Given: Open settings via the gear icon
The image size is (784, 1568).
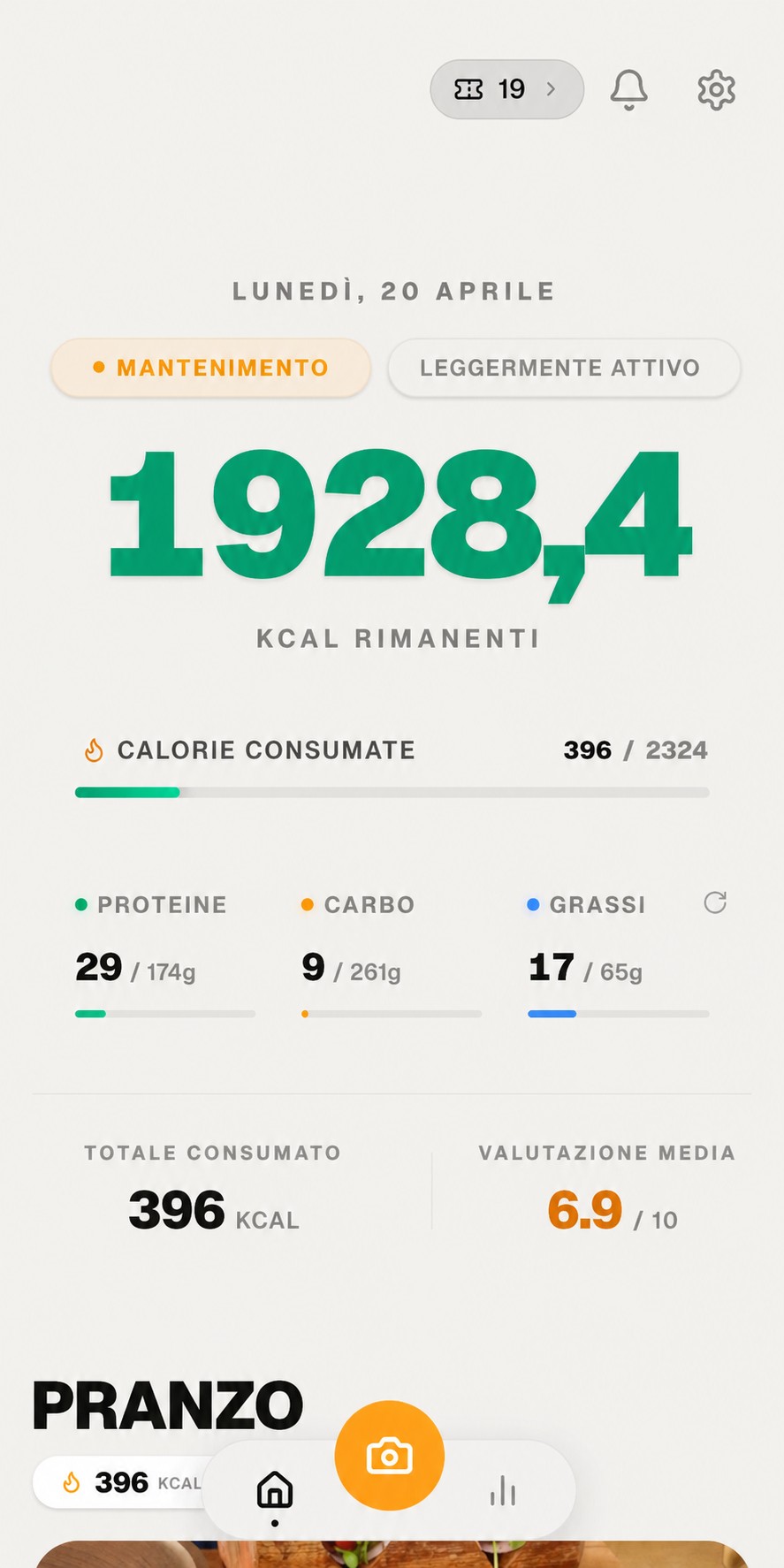Looking at the screenshot, I should [x=716, y=89].
